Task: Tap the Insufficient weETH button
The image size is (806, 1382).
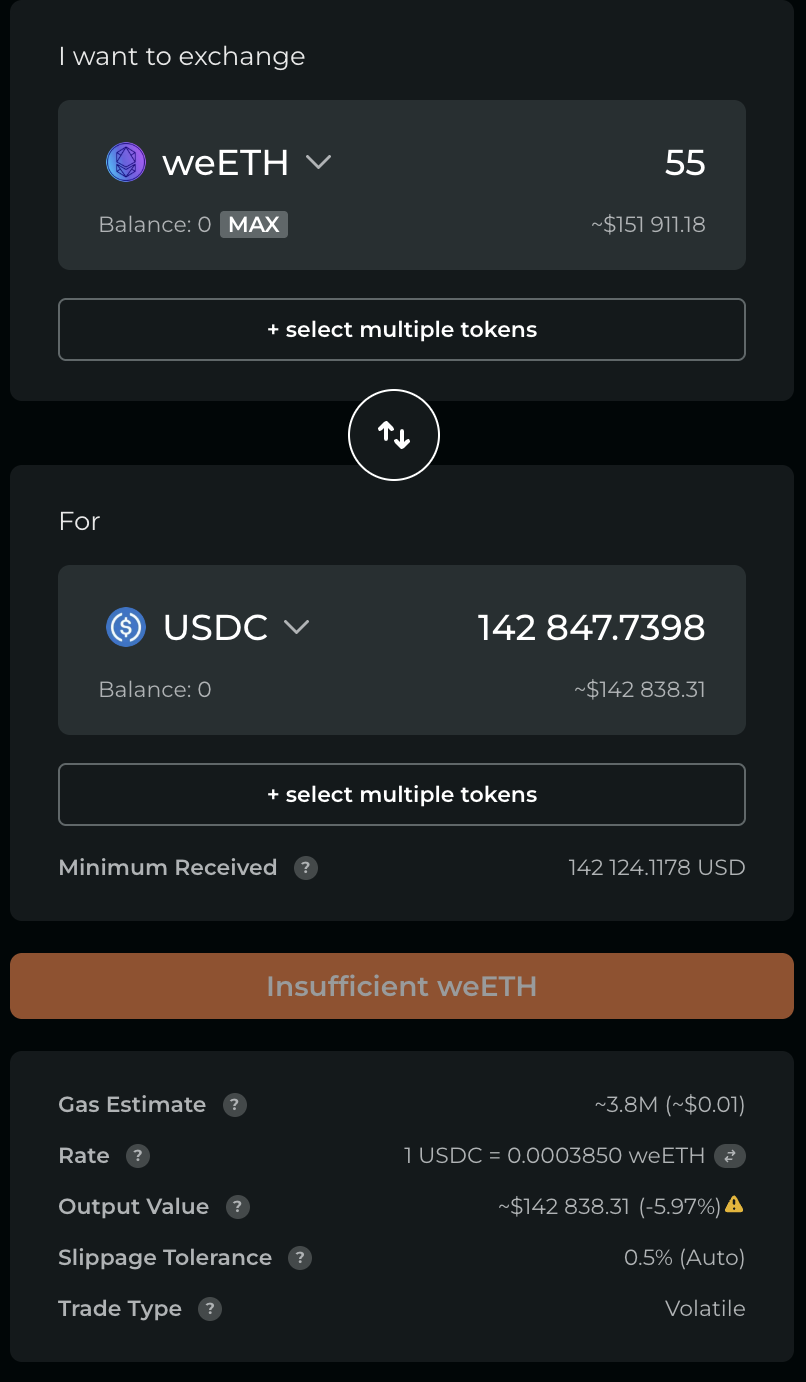Action: tap(402, 986)
